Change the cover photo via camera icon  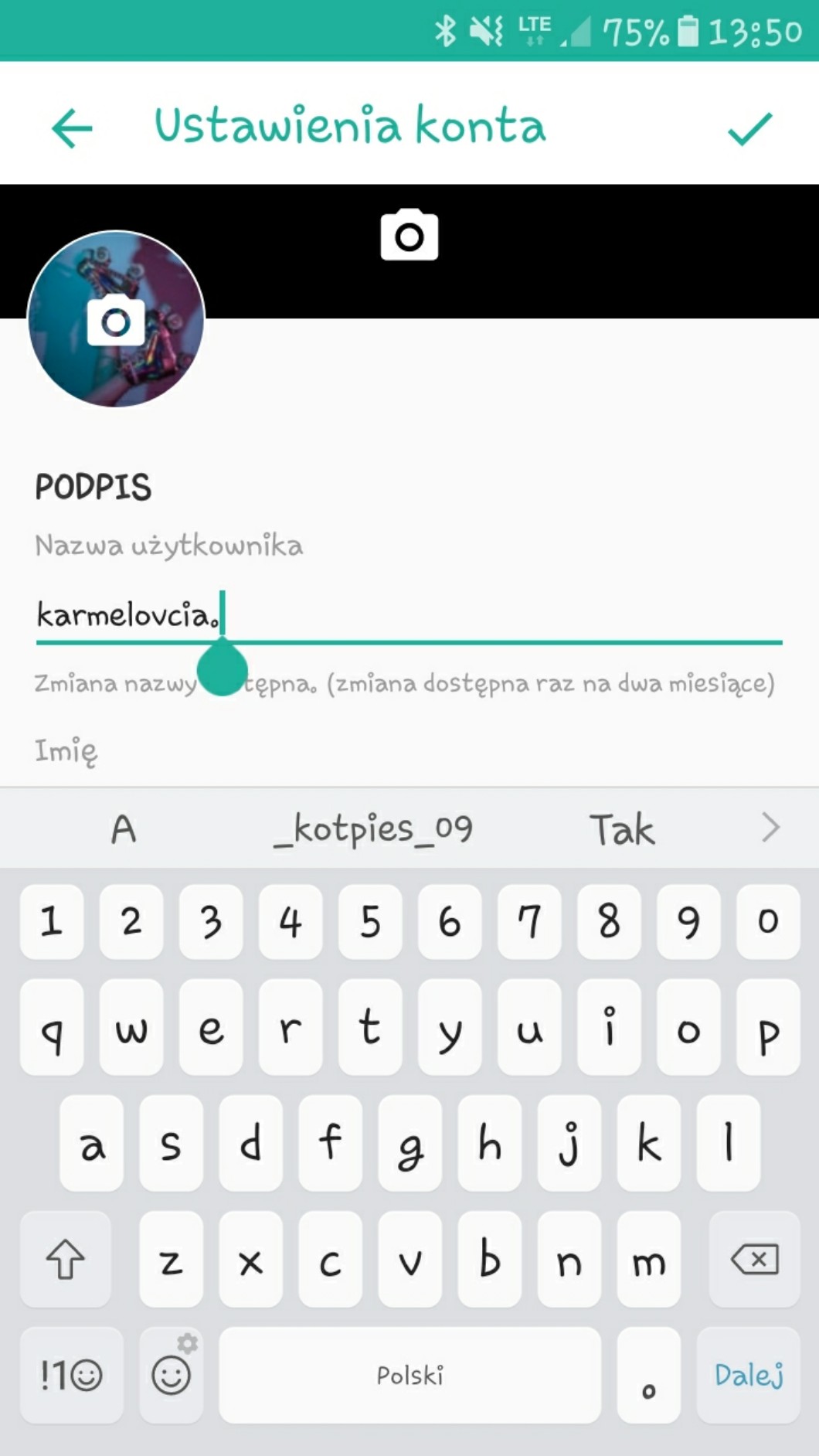pos(409,235)
